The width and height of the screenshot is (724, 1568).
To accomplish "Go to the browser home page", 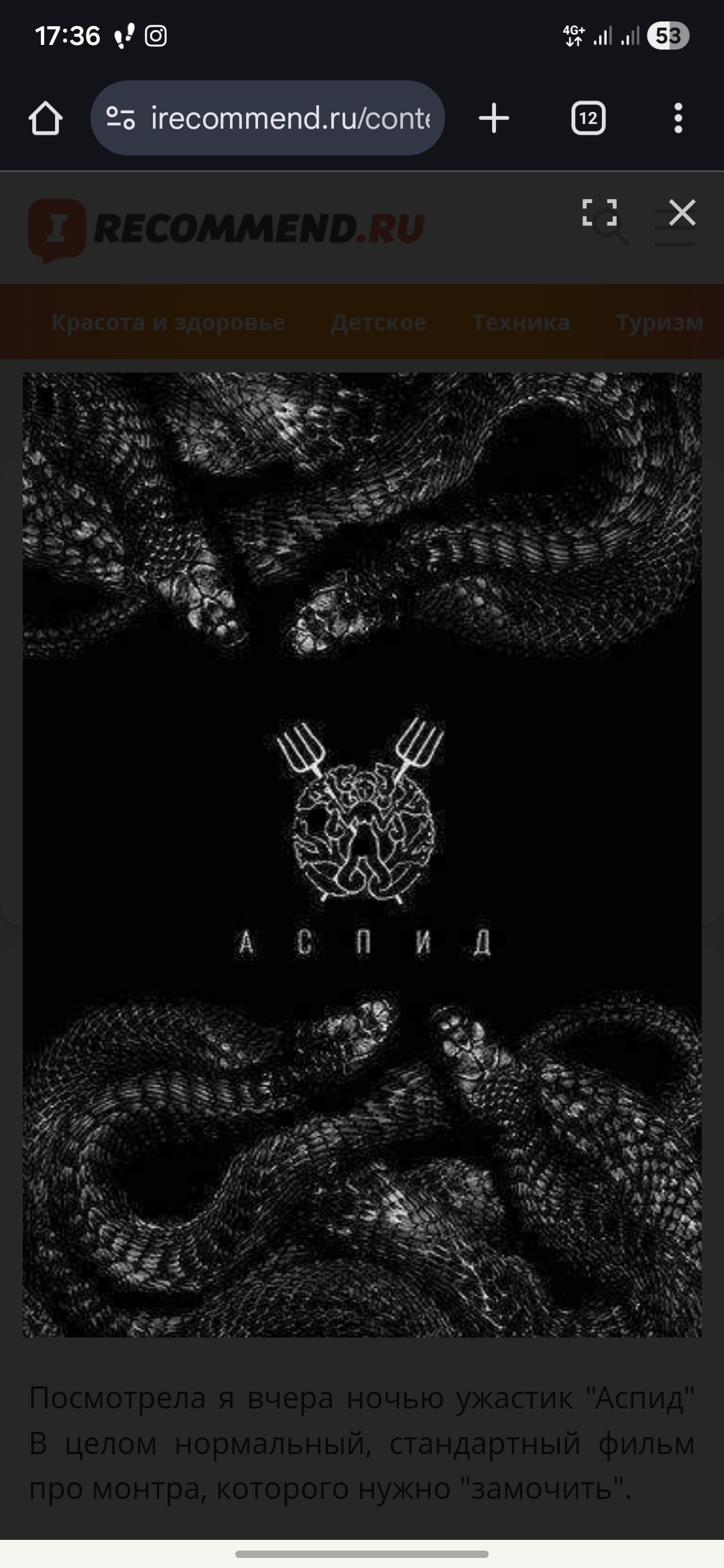I will (46, 119).
